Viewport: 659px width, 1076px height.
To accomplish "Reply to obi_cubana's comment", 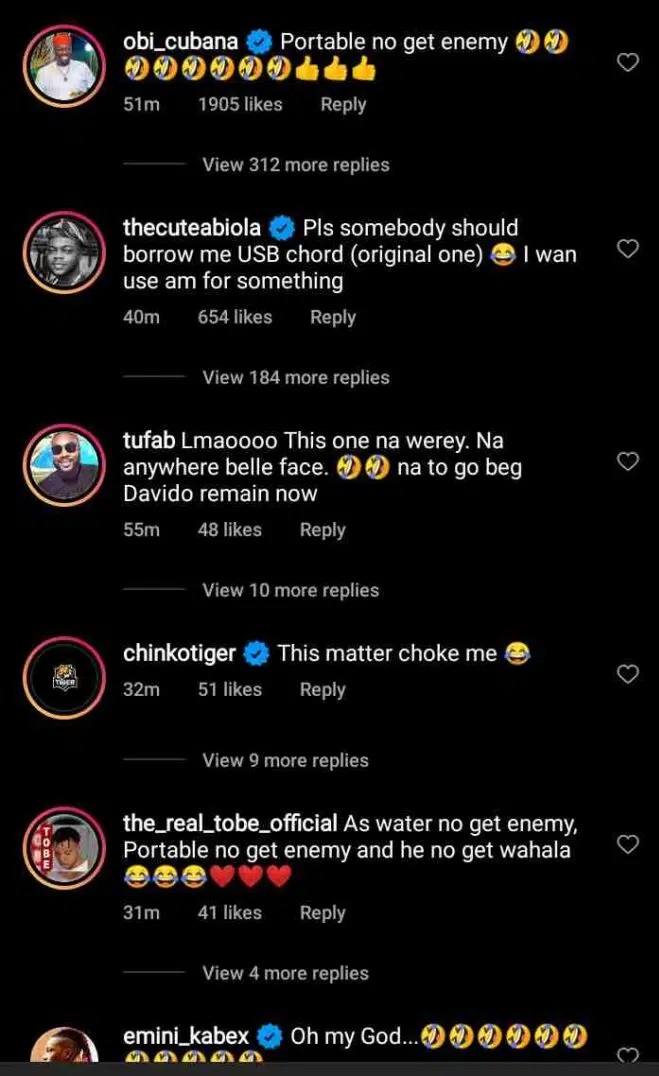I will click(x=343, y=104).
